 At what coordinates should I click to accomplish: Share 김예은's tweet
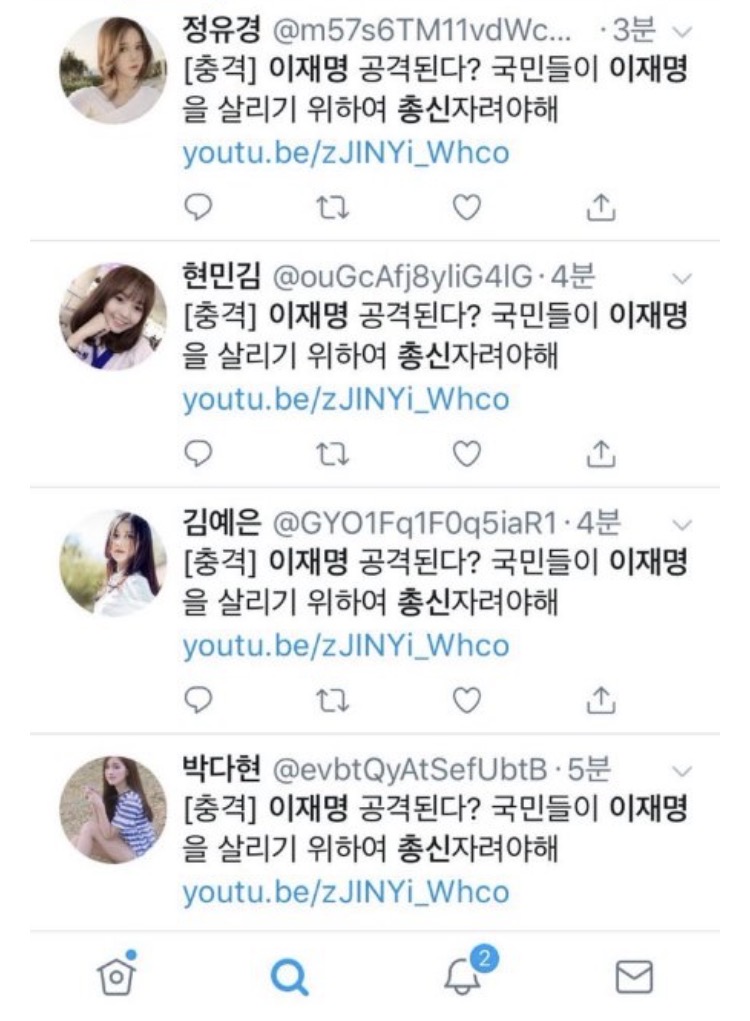pos(600,699)
